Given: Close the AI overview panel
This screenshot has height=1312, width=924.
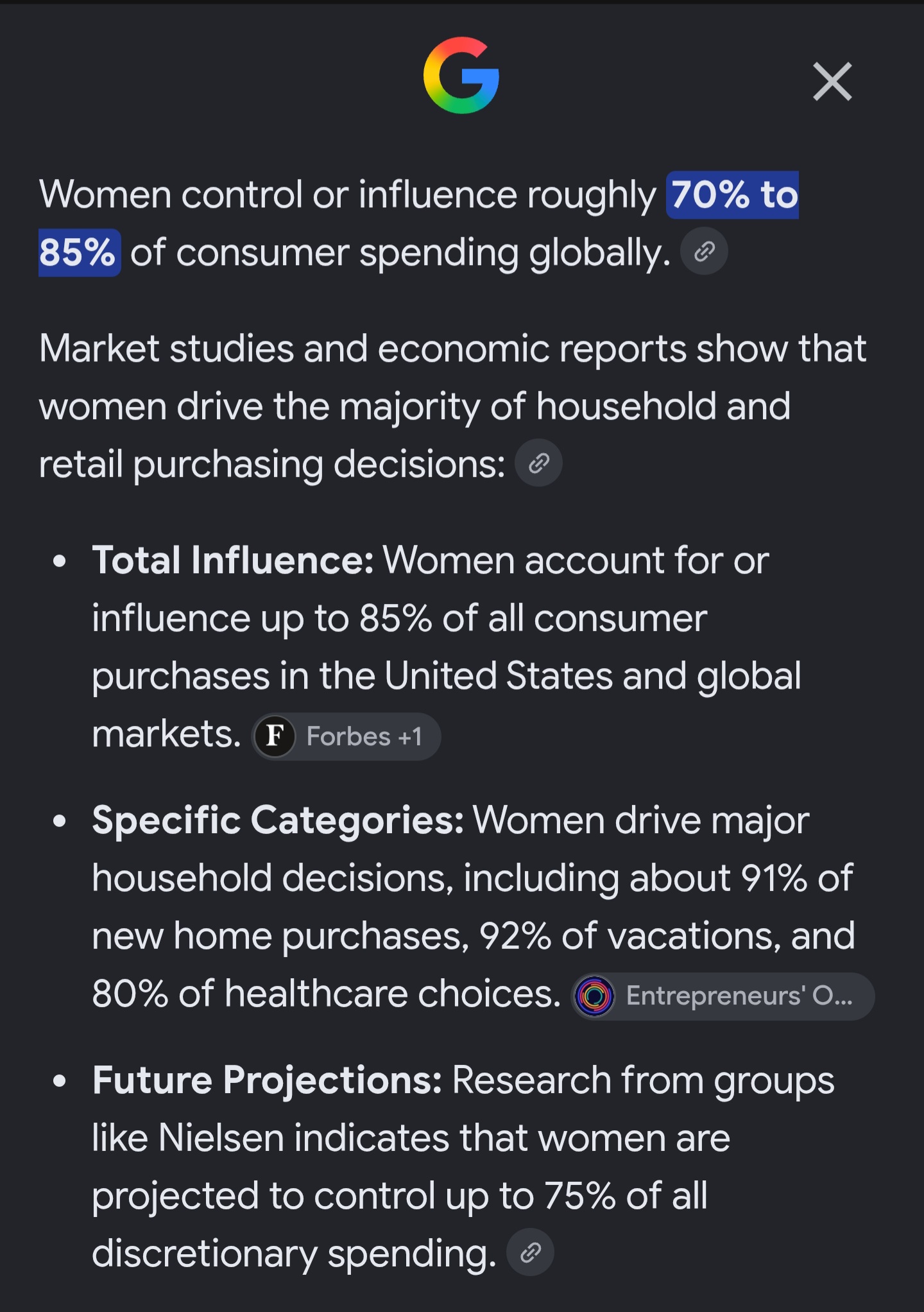Looking at the screenshot, I should pyautogui.click(x=832, y=82).
